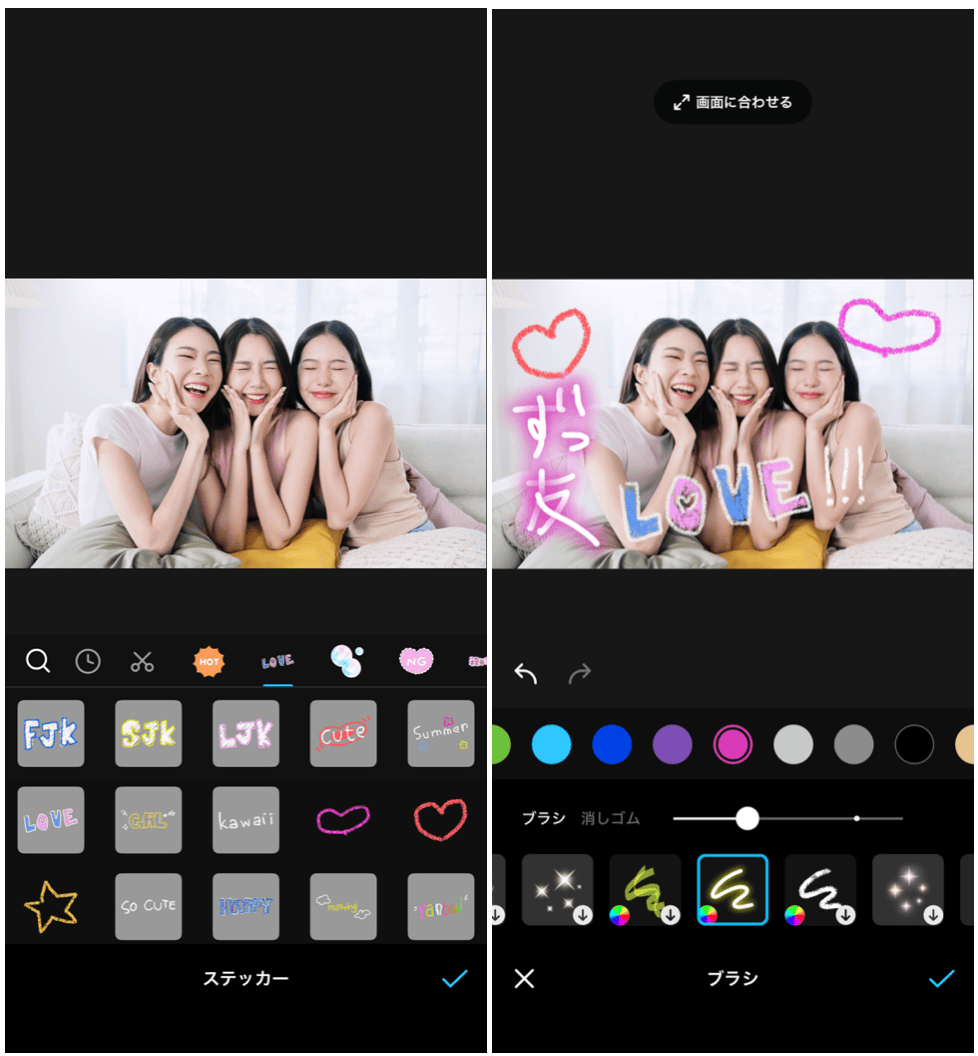Select the FJK sticker
The height and width of the screenshot is (1056, 978).
point(50,733)
